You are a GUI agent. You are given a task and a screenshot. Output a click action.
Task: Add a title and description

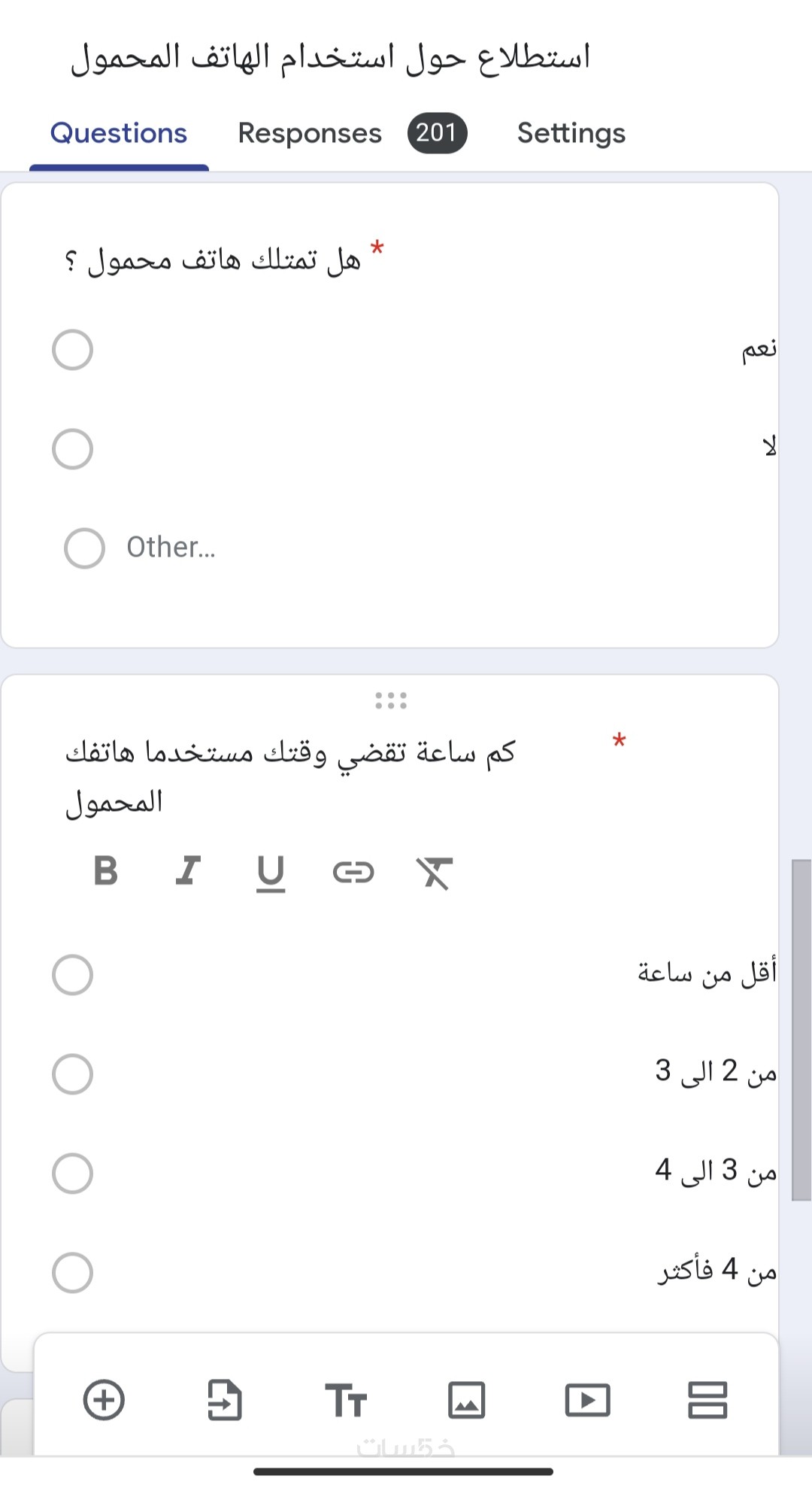coord(346,1400)
